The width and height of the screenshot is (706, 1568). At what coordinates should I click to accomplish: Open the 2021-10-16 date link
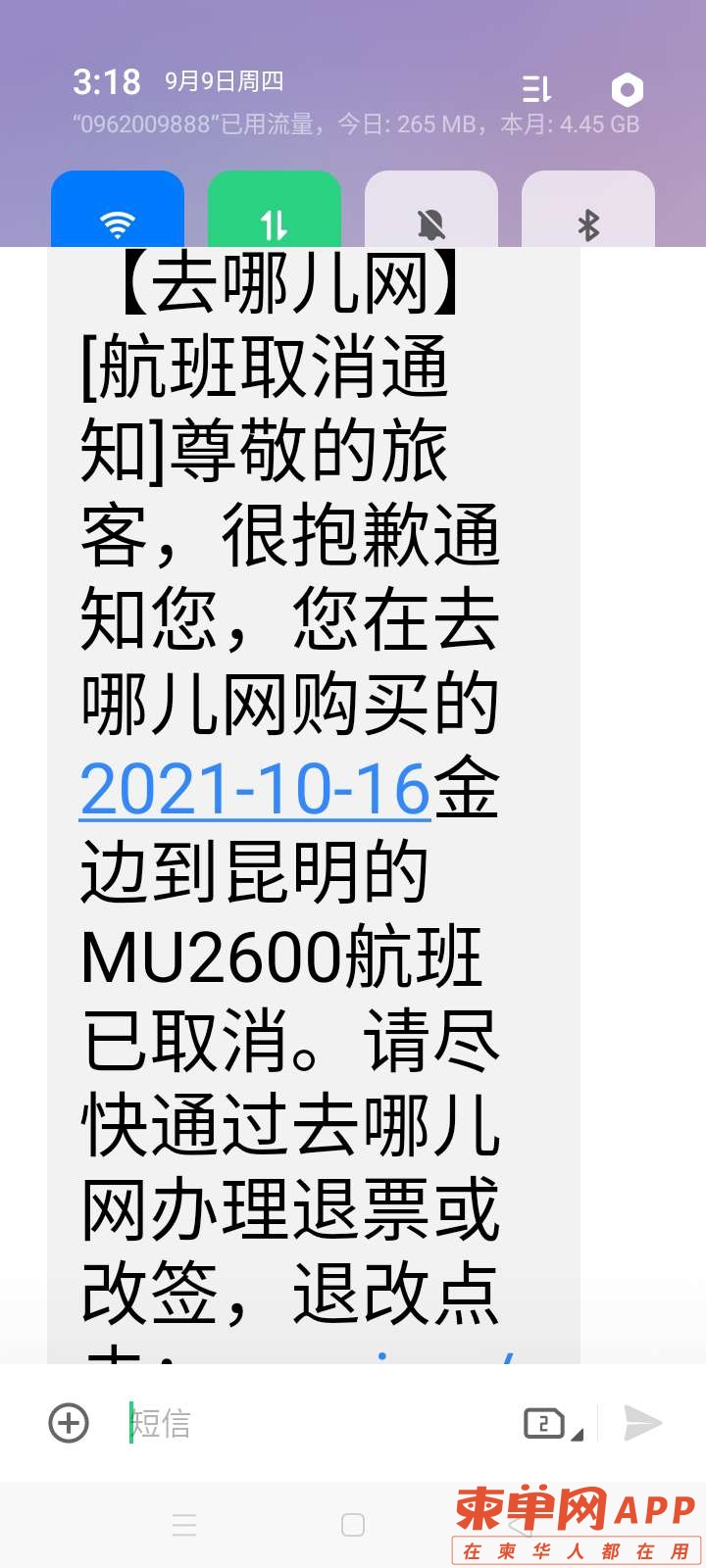click(x=255, y=790)
